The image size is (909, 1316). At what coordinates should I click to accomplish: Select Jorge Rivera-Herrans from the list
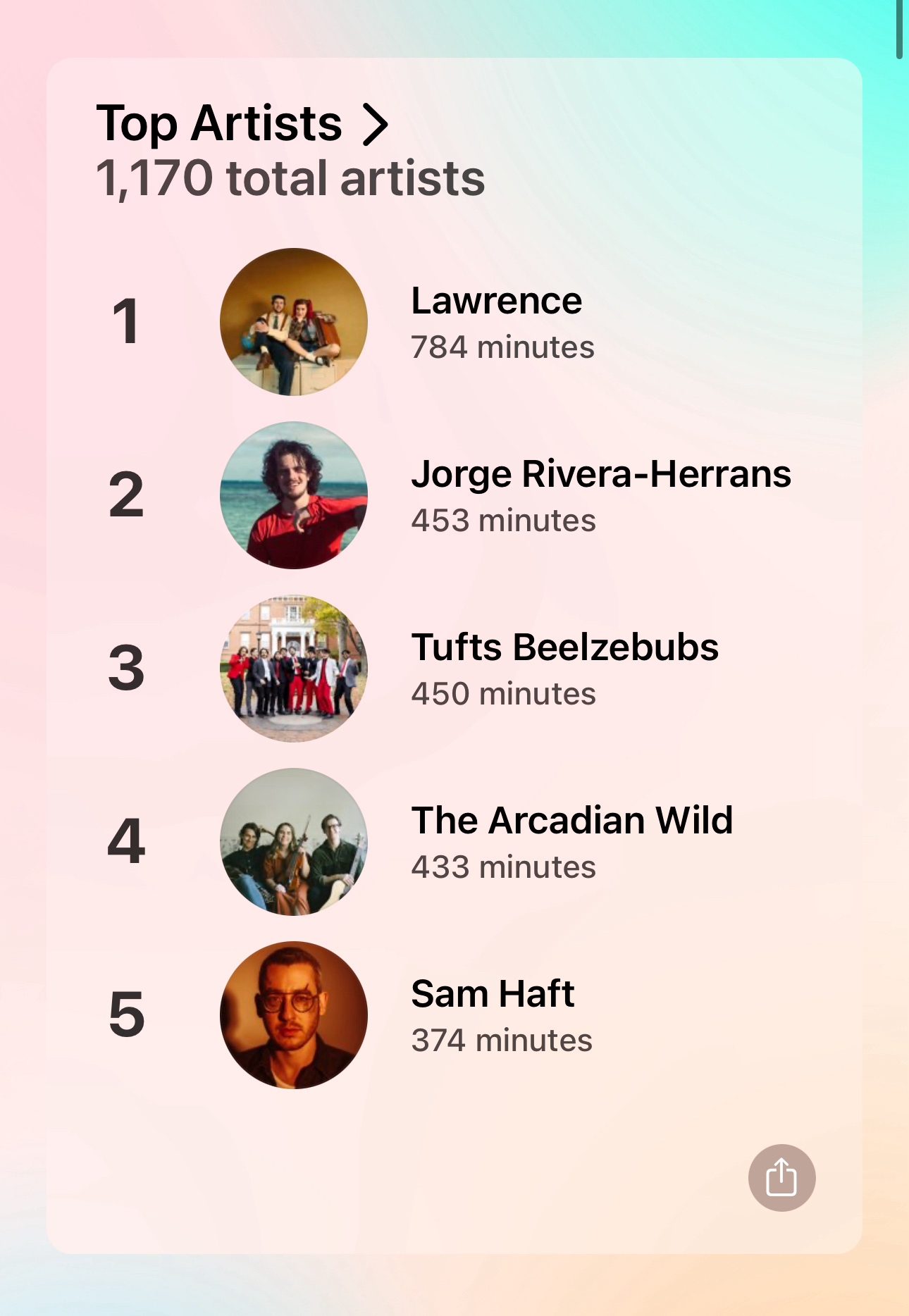click(x=600, y=495)
